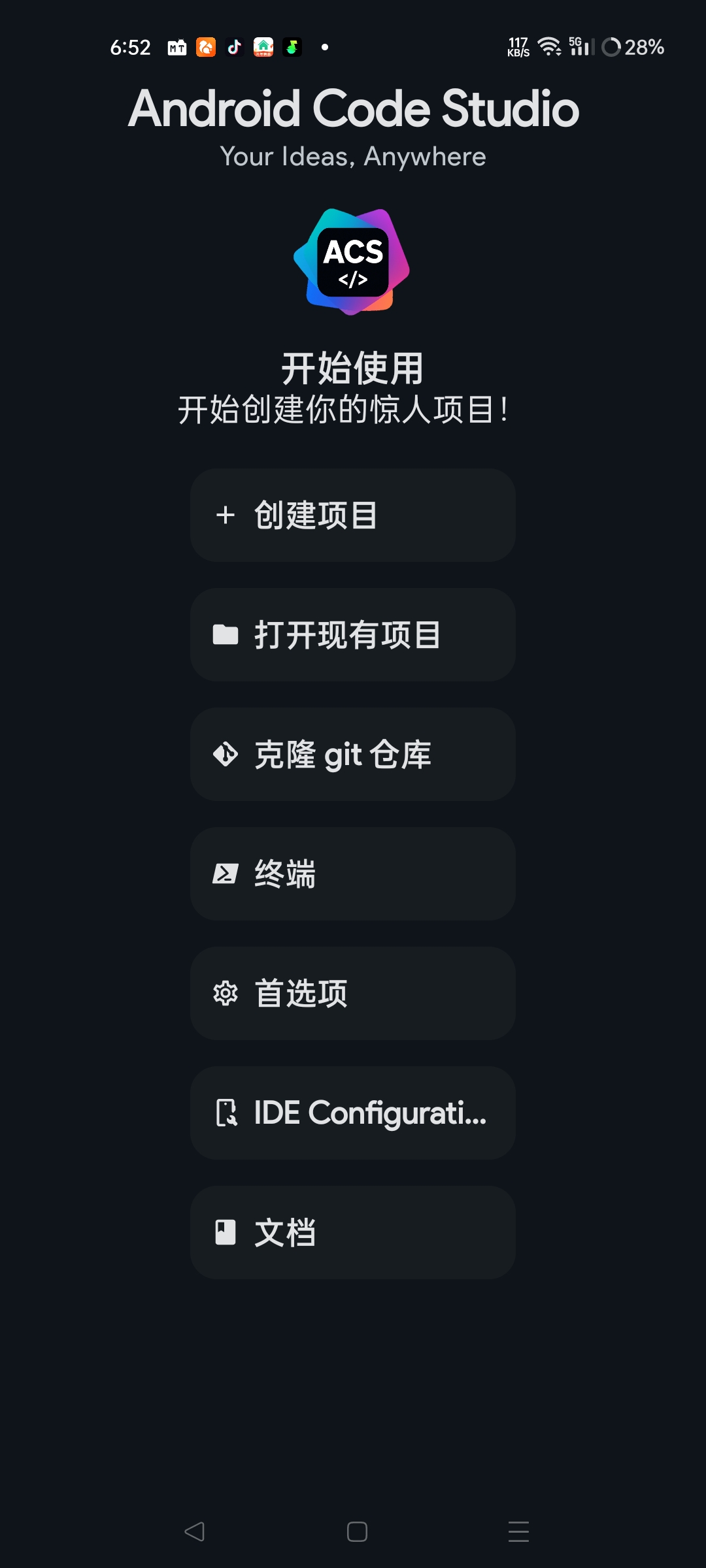The image size is (706, 1568).
Task: Tap 创建项目 to create a new project
Action: tap(353, 515)
